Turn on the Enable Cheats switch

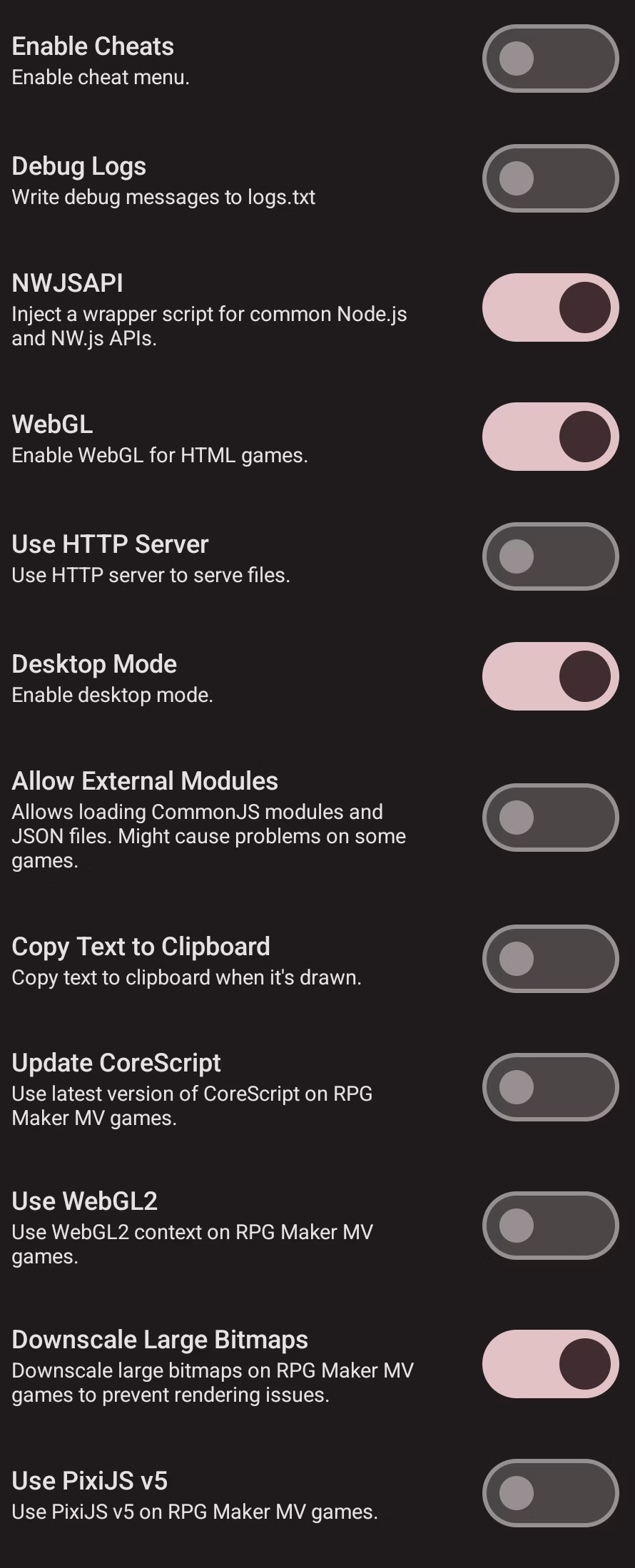550,58
